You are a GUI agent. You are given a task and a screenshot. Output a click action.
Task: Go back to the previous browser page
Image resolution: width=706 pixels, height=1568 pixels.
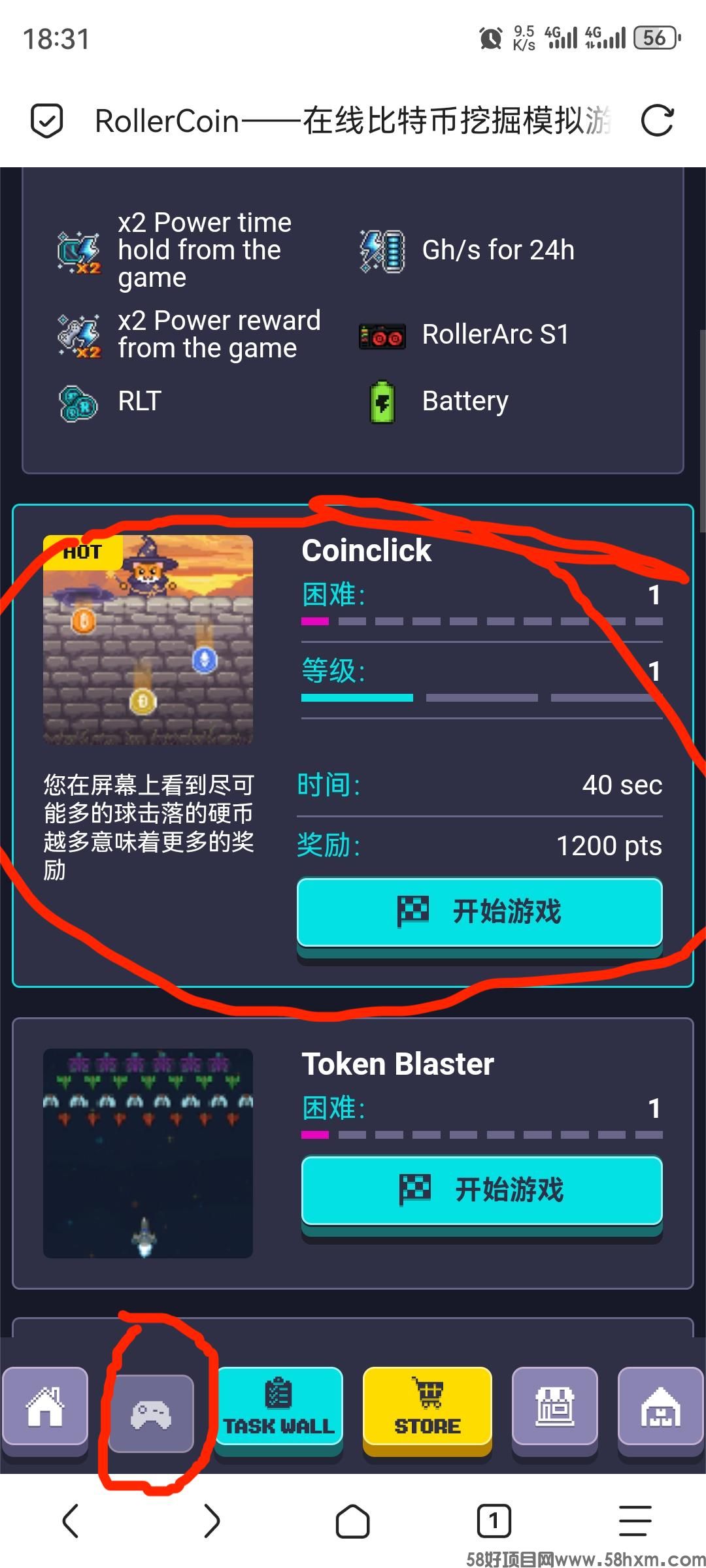(x=71, y=1521)
